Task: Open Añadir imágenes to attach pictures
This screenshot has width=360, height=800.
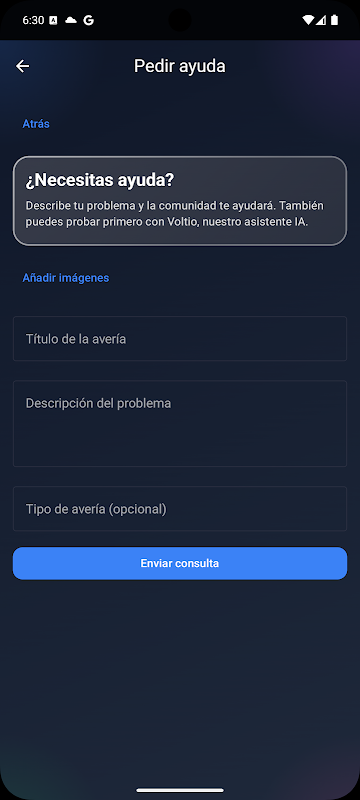Action: [x=66, y=278]
